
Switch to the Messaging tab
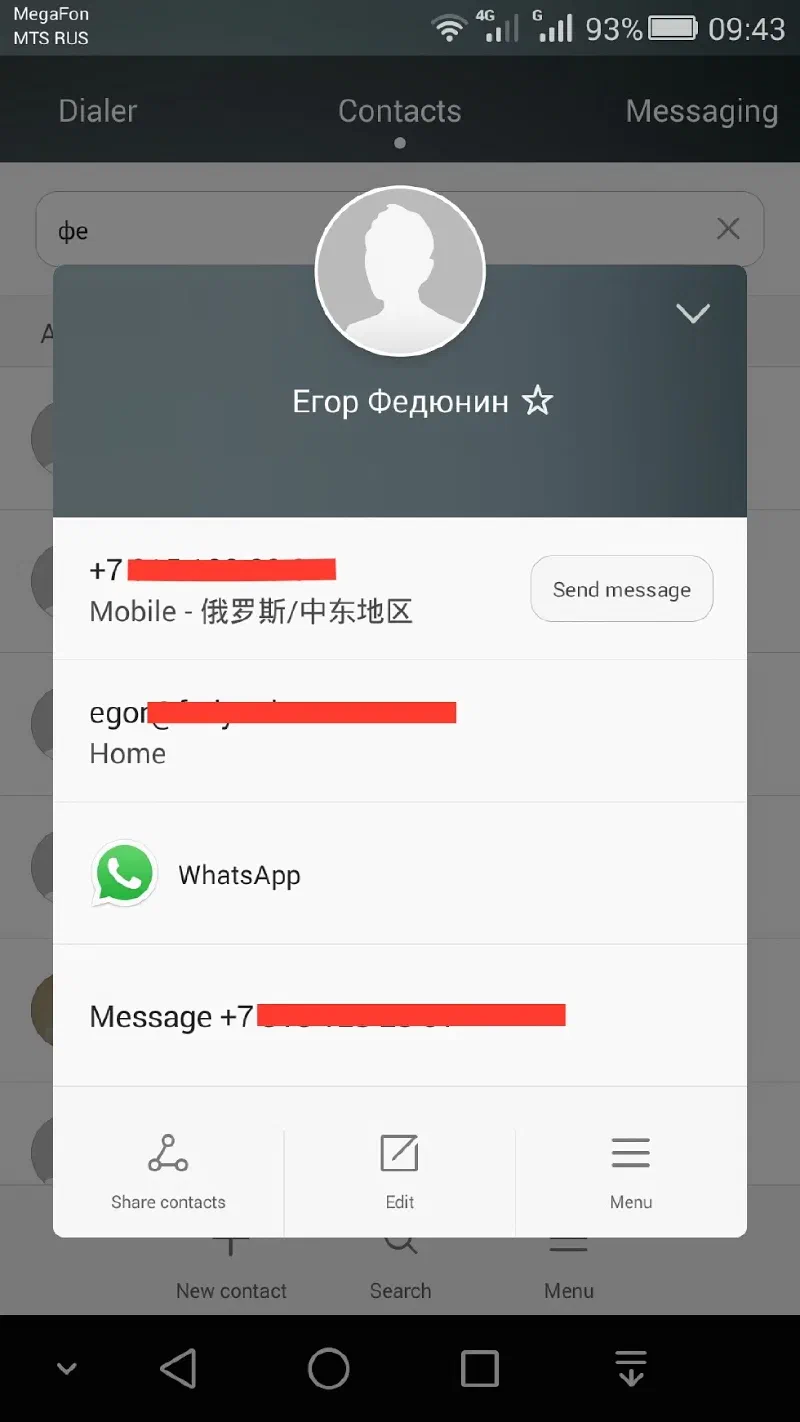tap(701, 111)
